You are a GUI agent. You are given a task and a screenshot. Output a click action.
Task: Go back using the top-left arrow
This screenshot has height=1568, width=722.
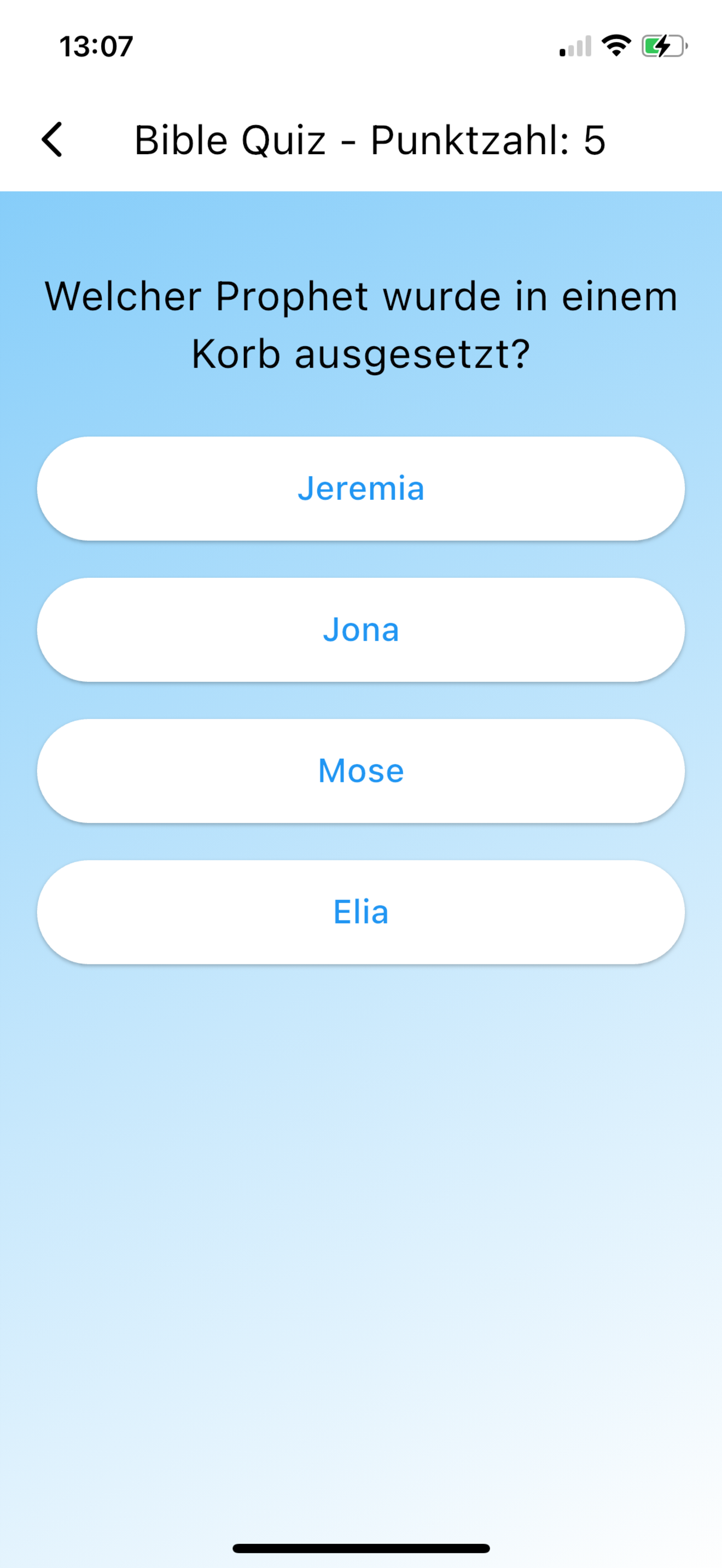click(53, 139)
